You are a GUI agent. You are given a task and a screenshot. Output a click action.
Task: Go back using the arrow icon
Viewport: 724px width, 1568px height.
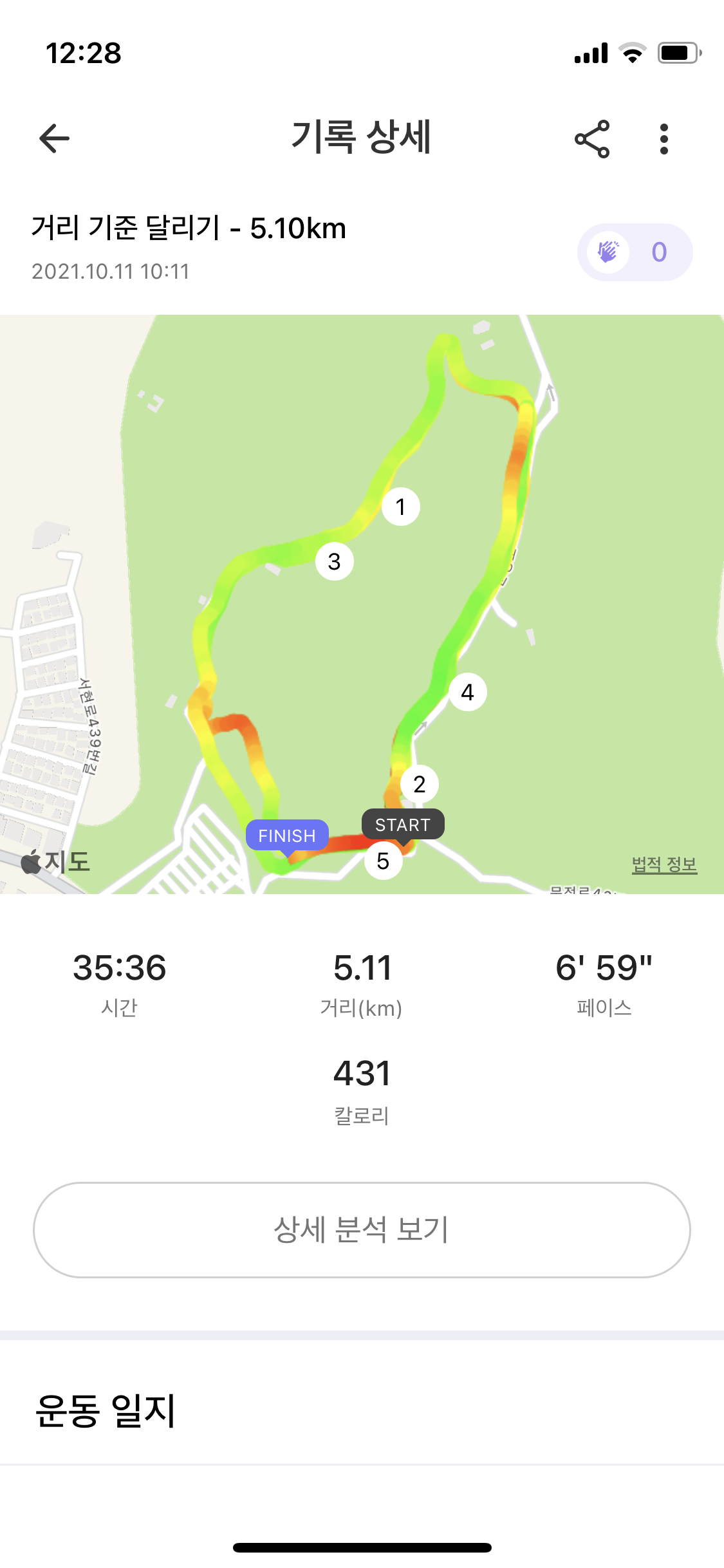pos(54,138)
